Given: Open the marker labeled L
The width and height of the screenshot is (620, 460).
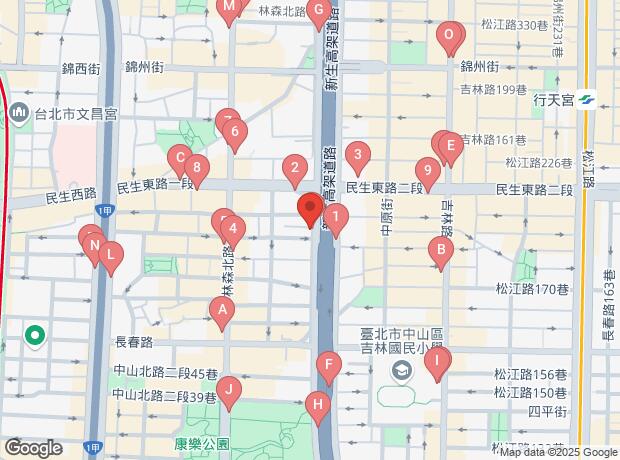Looking at the screenshot, I should point(111,255).
